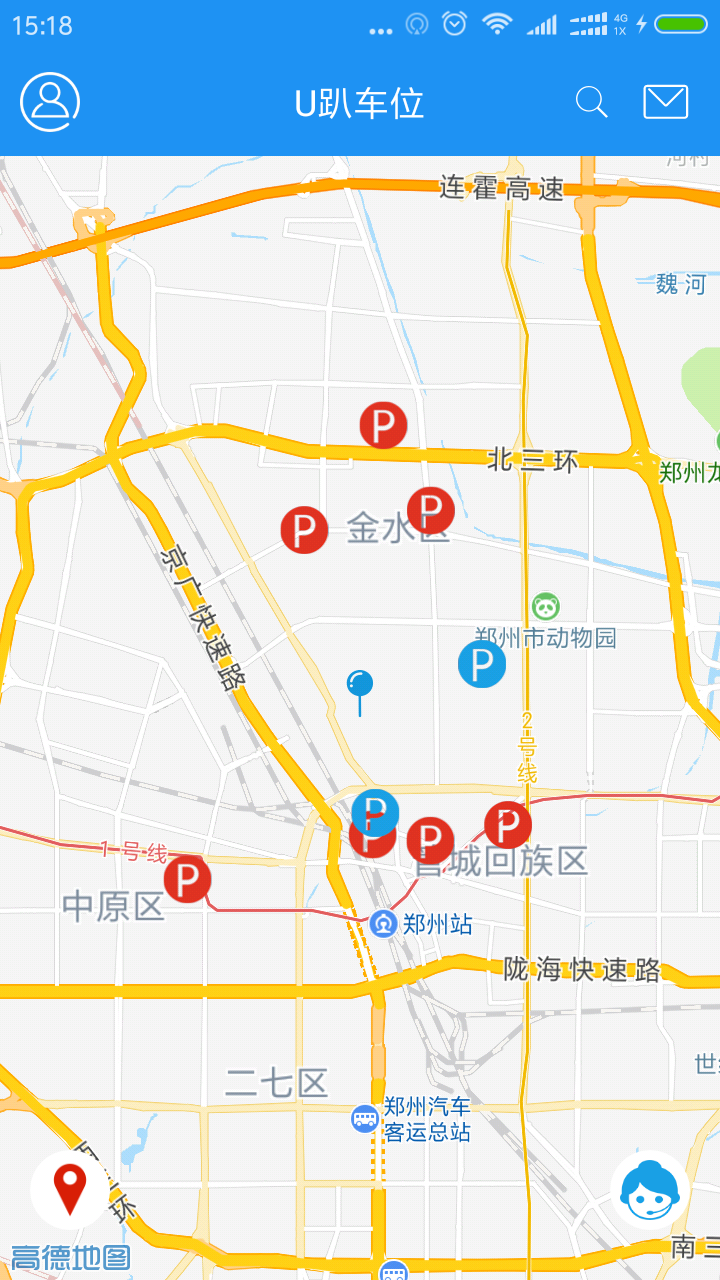The image size is (720, 1280).
Task: Open the customer service headset button
Action: 651,1189
